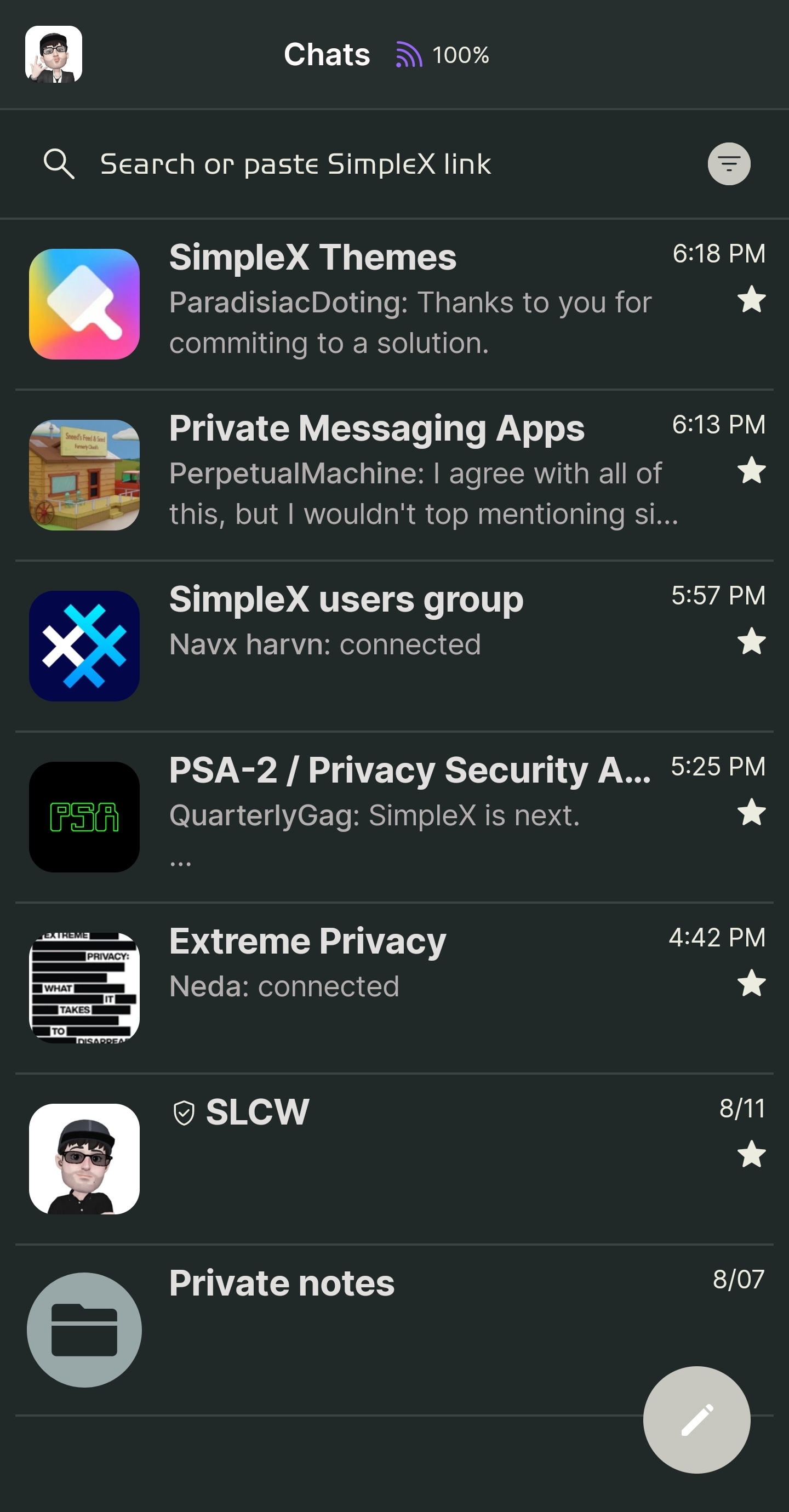View the connection status indicator showing 100%
The height and width of the screenshot is (1512, 789).
click(443, 55)
